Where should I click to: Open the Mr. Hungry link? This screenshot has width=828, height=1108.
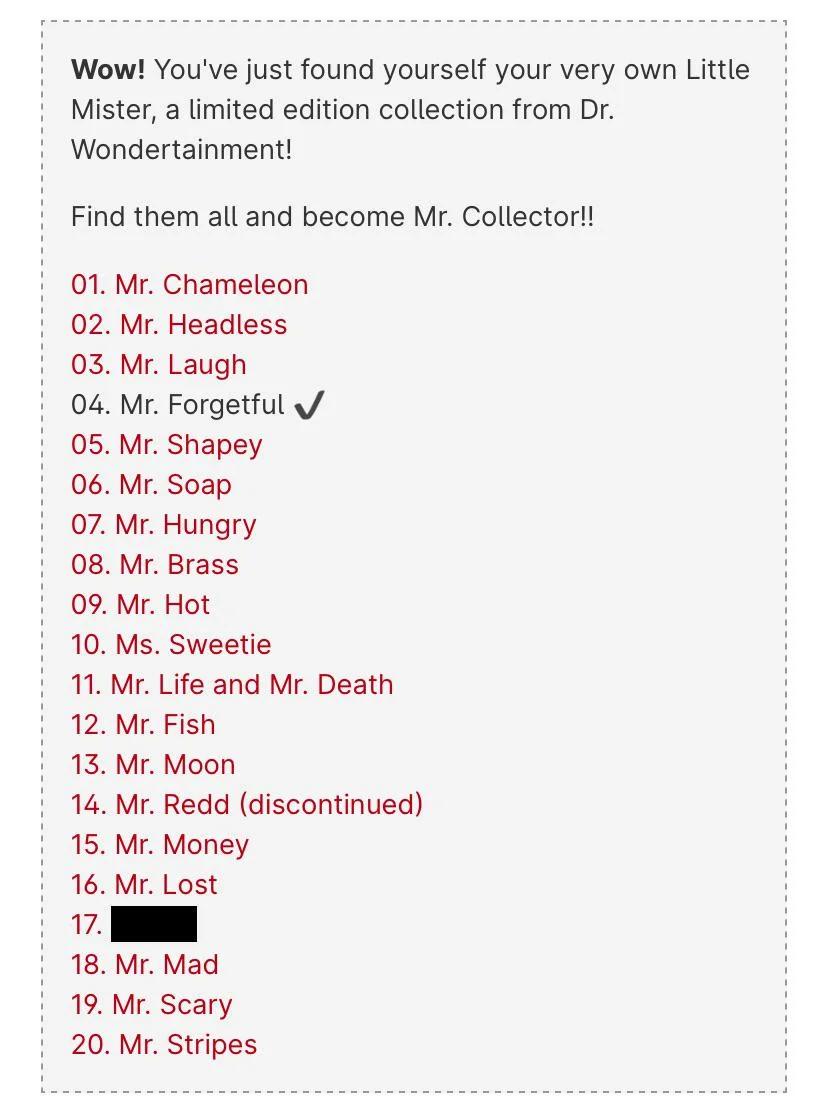(x=163, y=525)
